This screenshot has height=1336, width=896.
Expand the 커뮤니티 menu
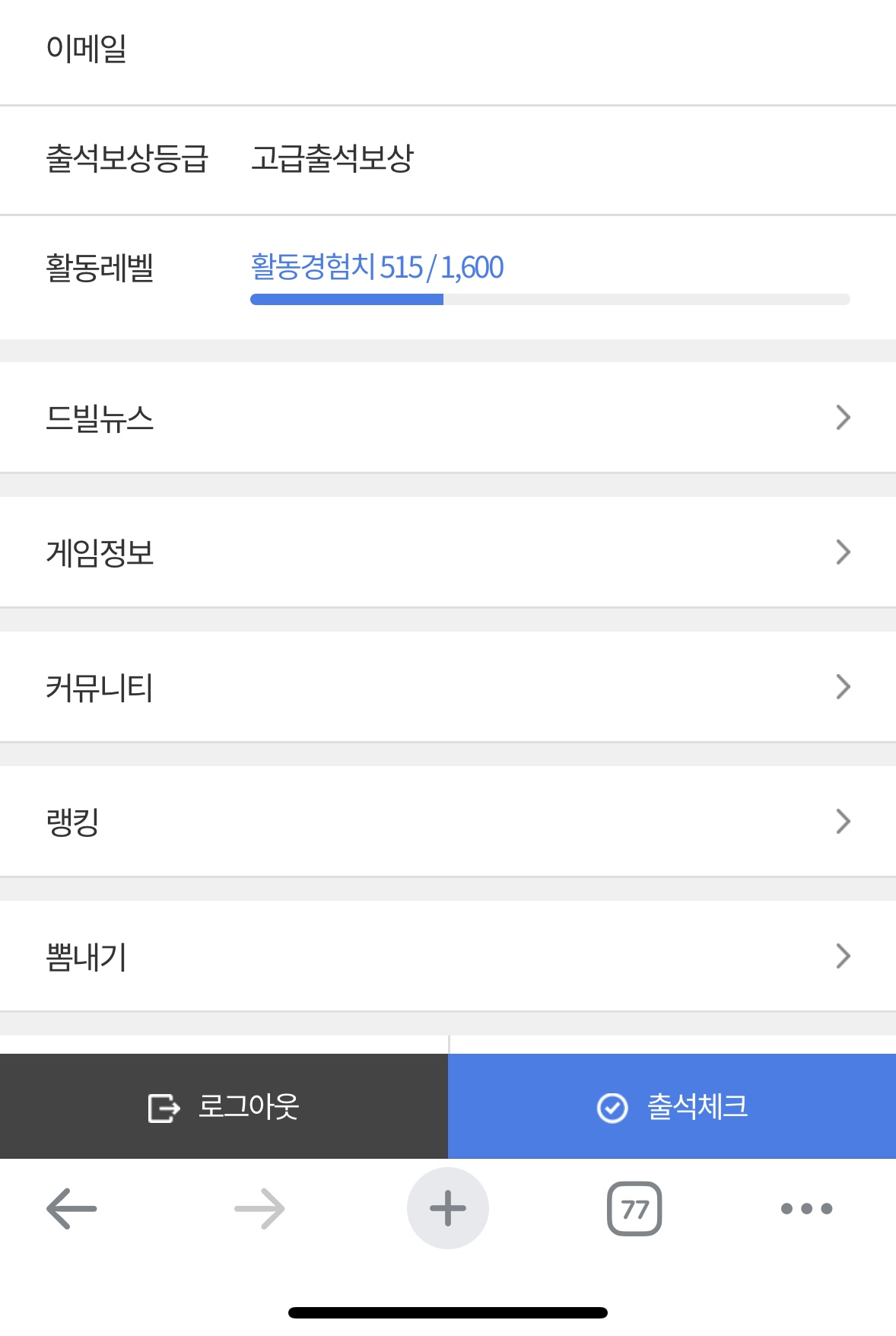pyautogui.click(x=447, y=686)
